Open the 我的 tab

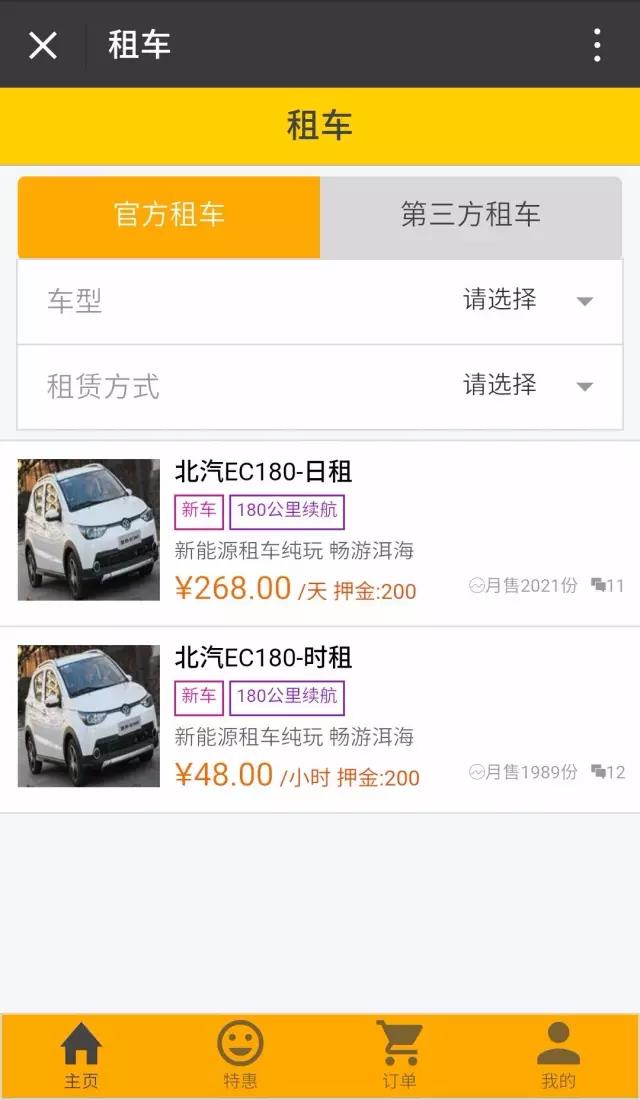[x=558, y=1056]
